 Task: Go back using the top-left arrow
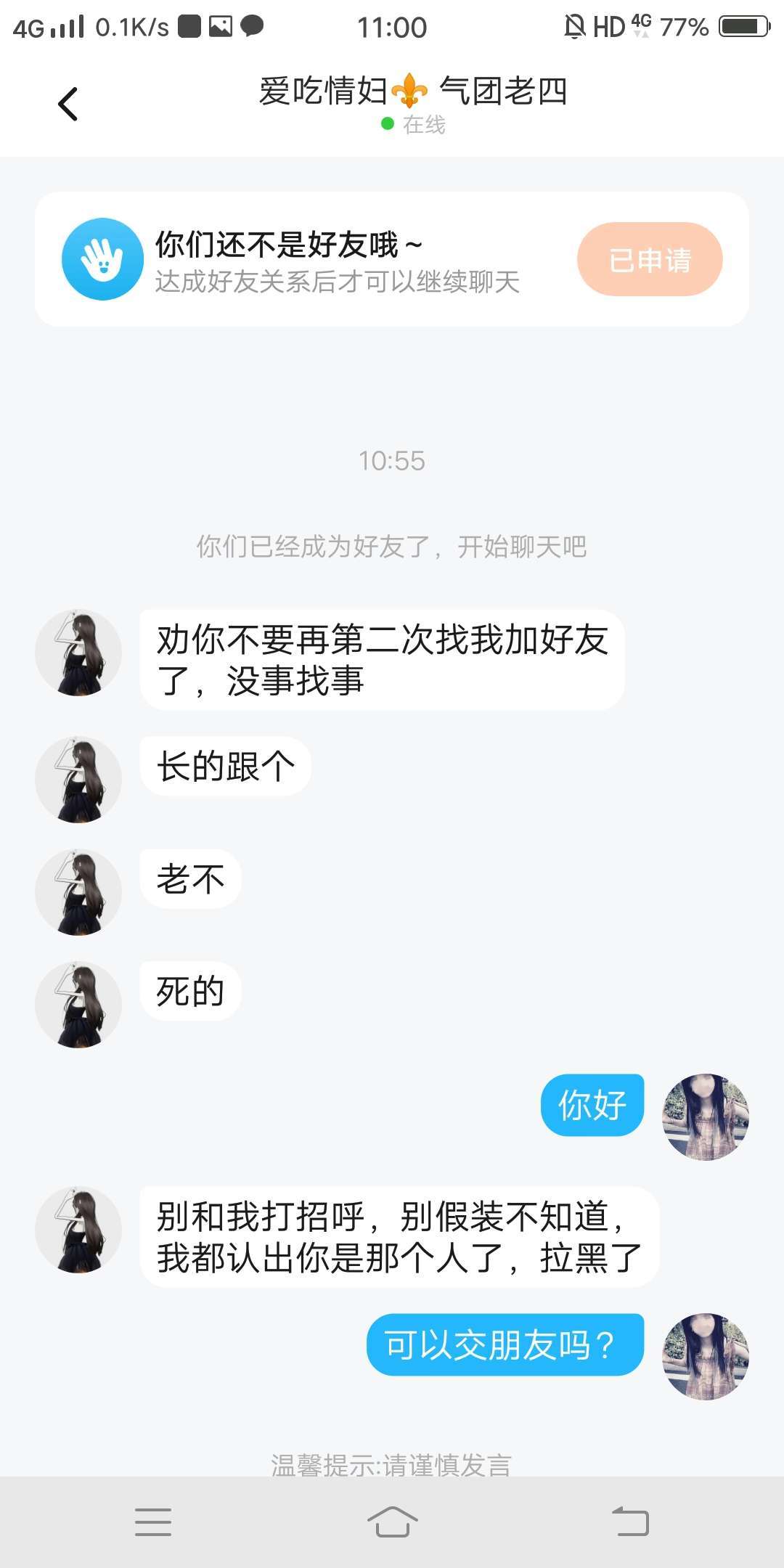tap(68, 104)
